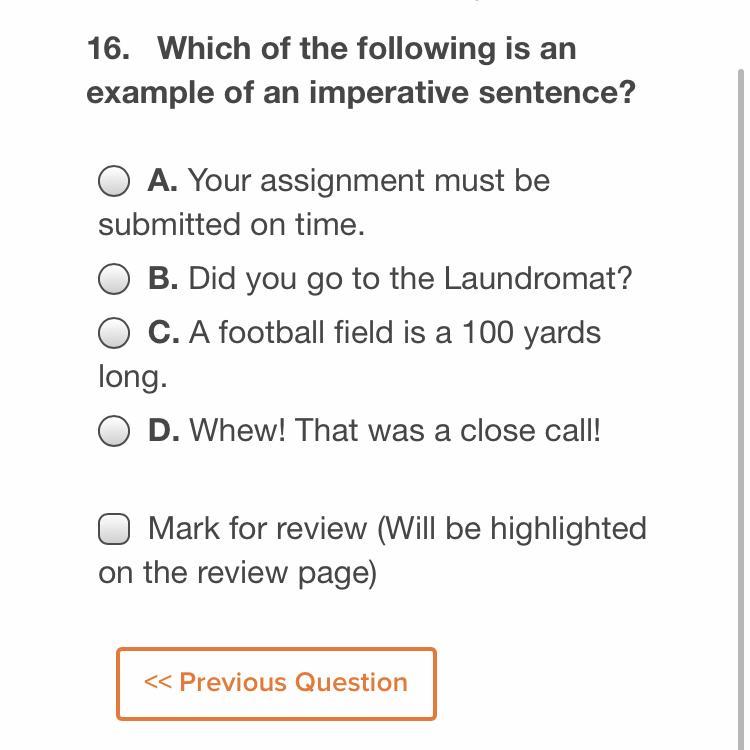The width and height of the screenshot is (750, 750).
Task: Pick answer C about the football field
Action: pos(114,333)
